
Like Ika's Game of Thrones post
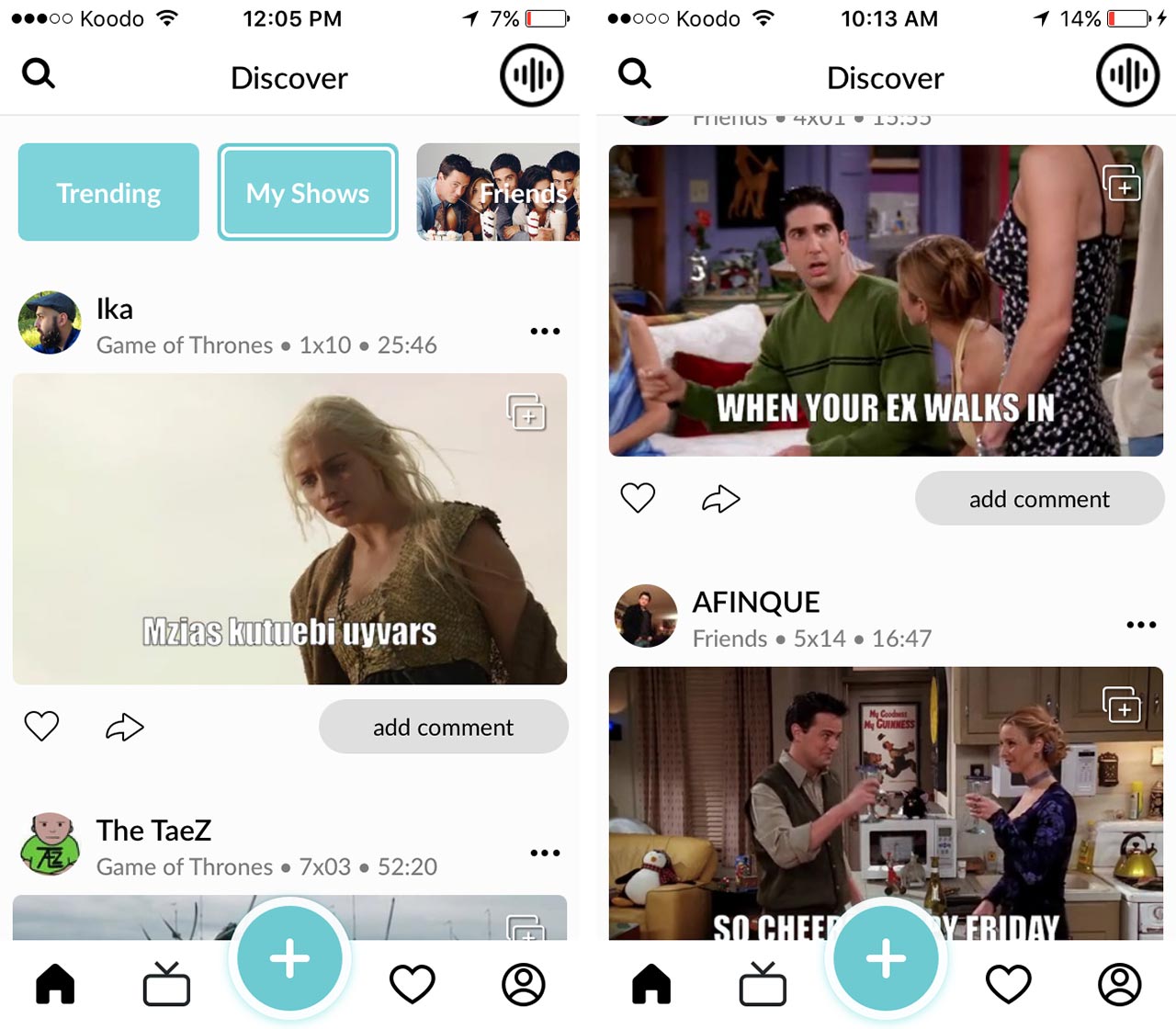41,727
